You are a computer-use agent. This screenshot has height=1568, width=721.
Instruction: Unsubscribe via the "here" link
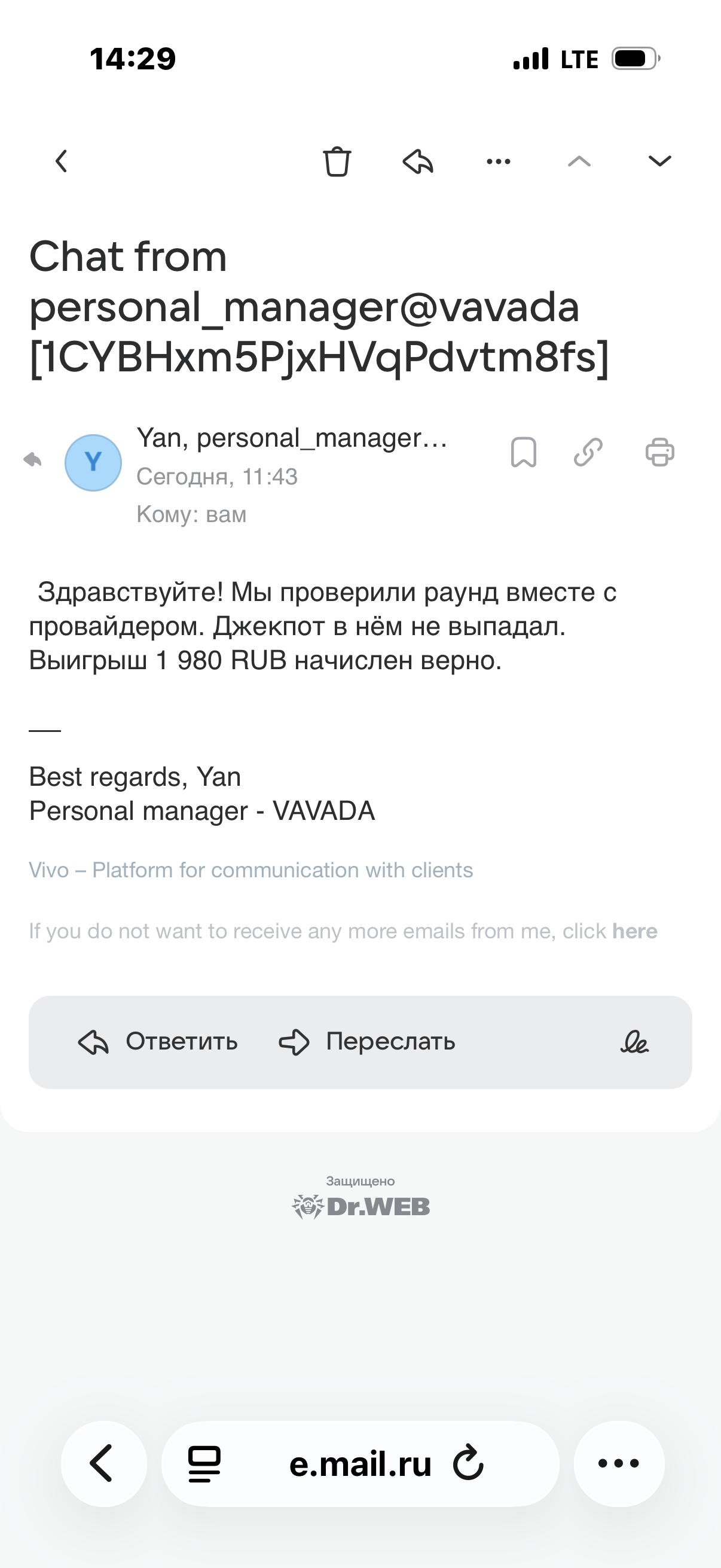point(634,931)
